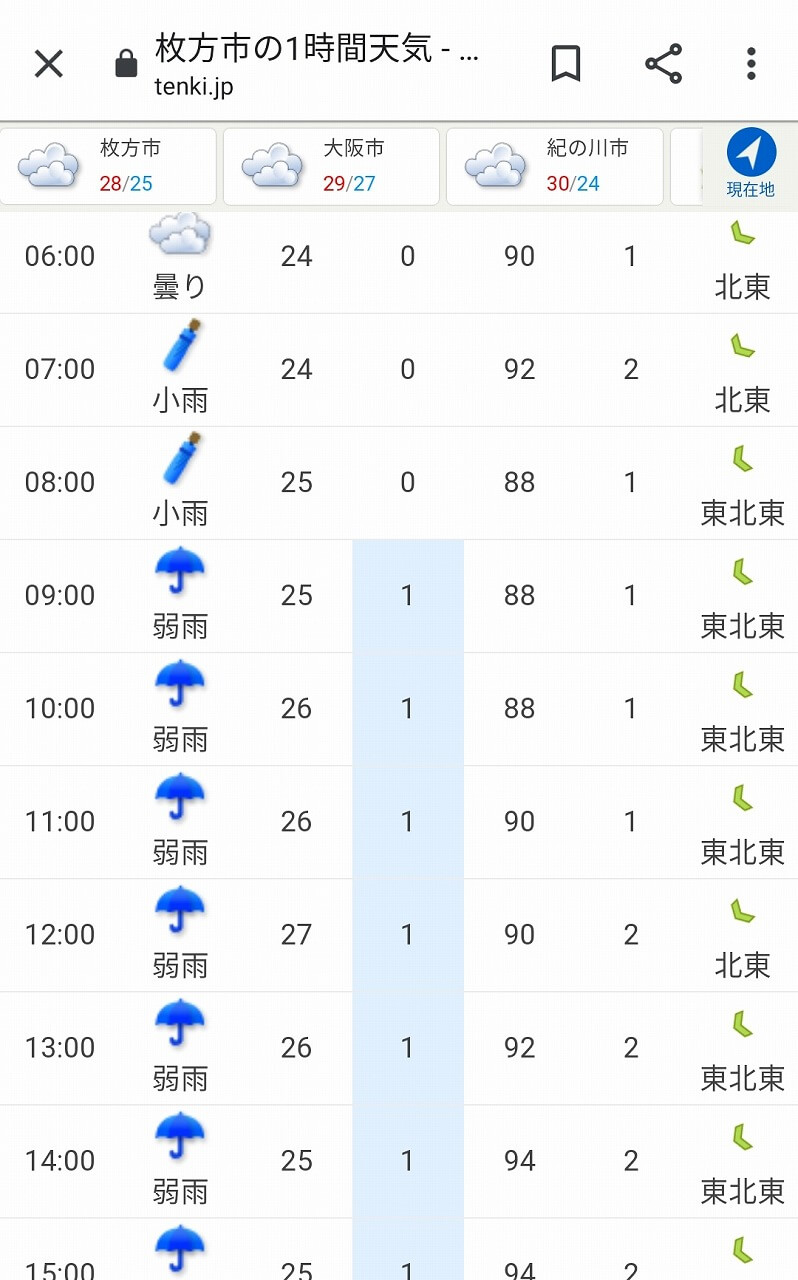The height and width of the screenshot is (1280, 798).
Task: Open the 大阪市 weather card
Action: (331, 167)
